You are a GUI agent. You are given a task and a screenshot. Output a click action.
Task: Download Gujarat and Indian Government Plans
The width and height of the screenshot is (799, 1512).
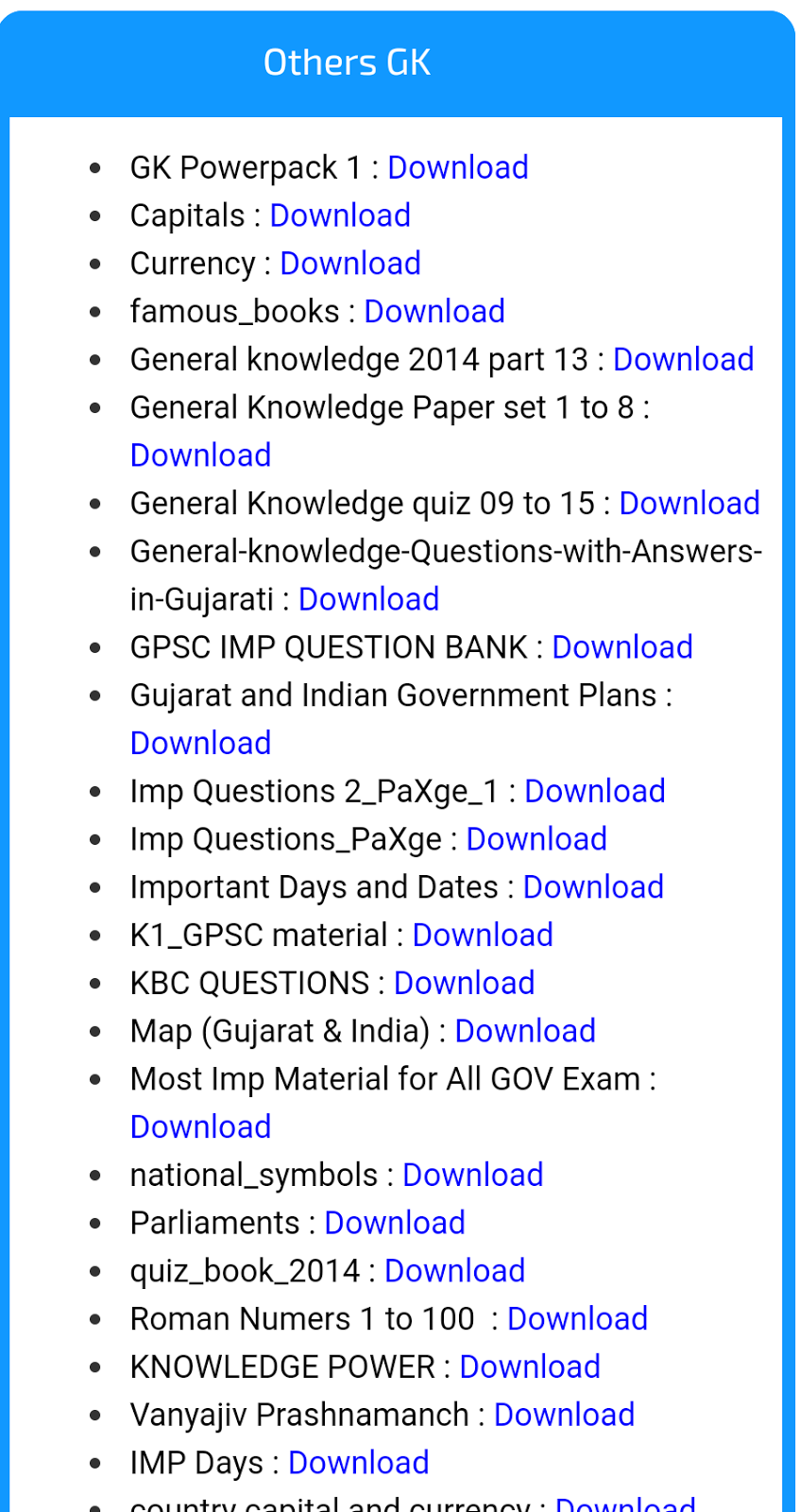[x=200, y=744]
